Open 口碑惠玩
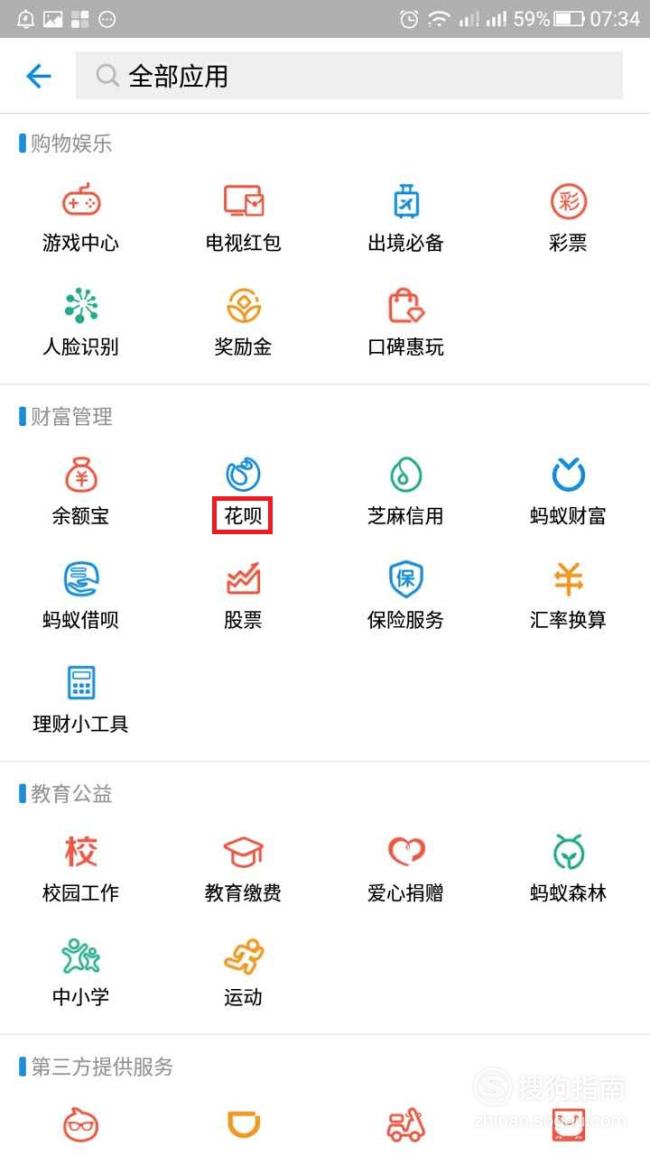The image size is (650, 1155). click(x=405, y=322)
